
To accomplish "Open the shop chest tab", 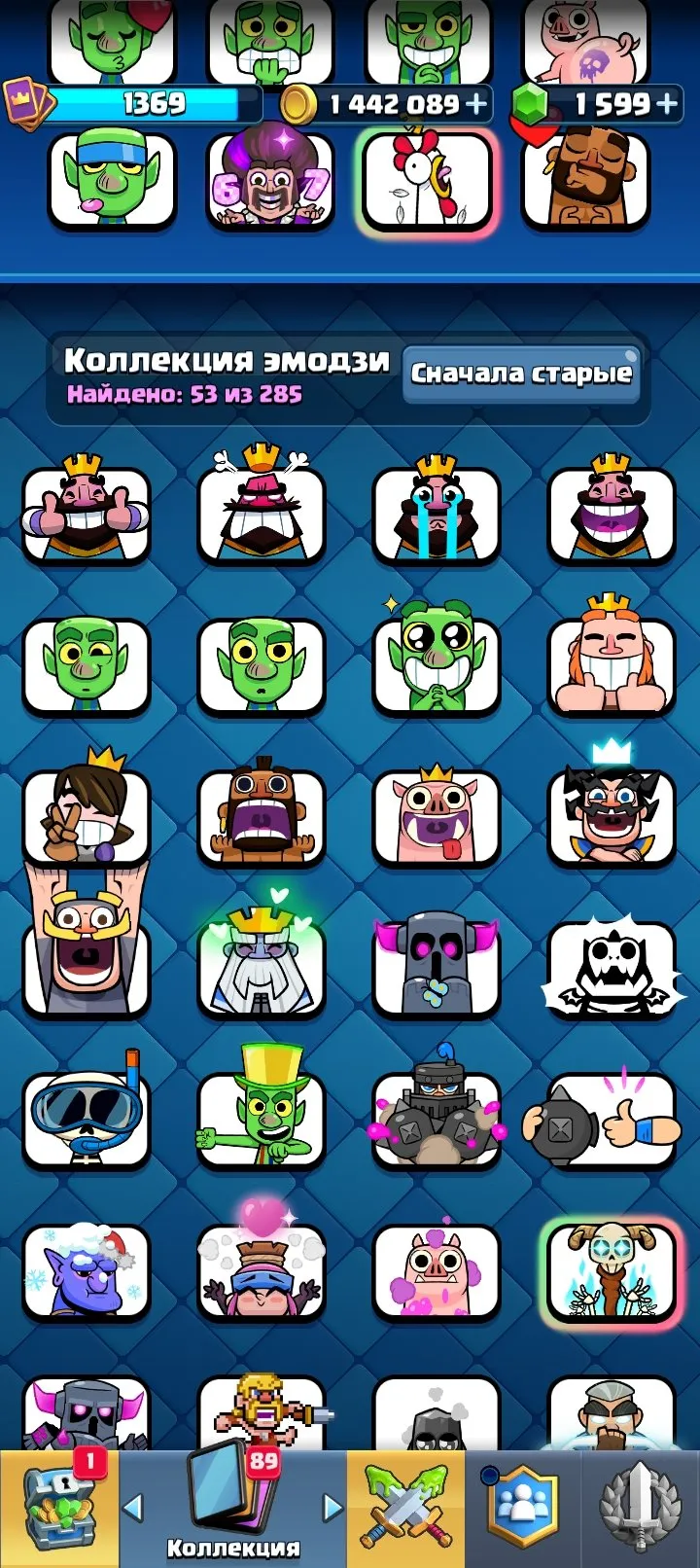I will 60,1509.
